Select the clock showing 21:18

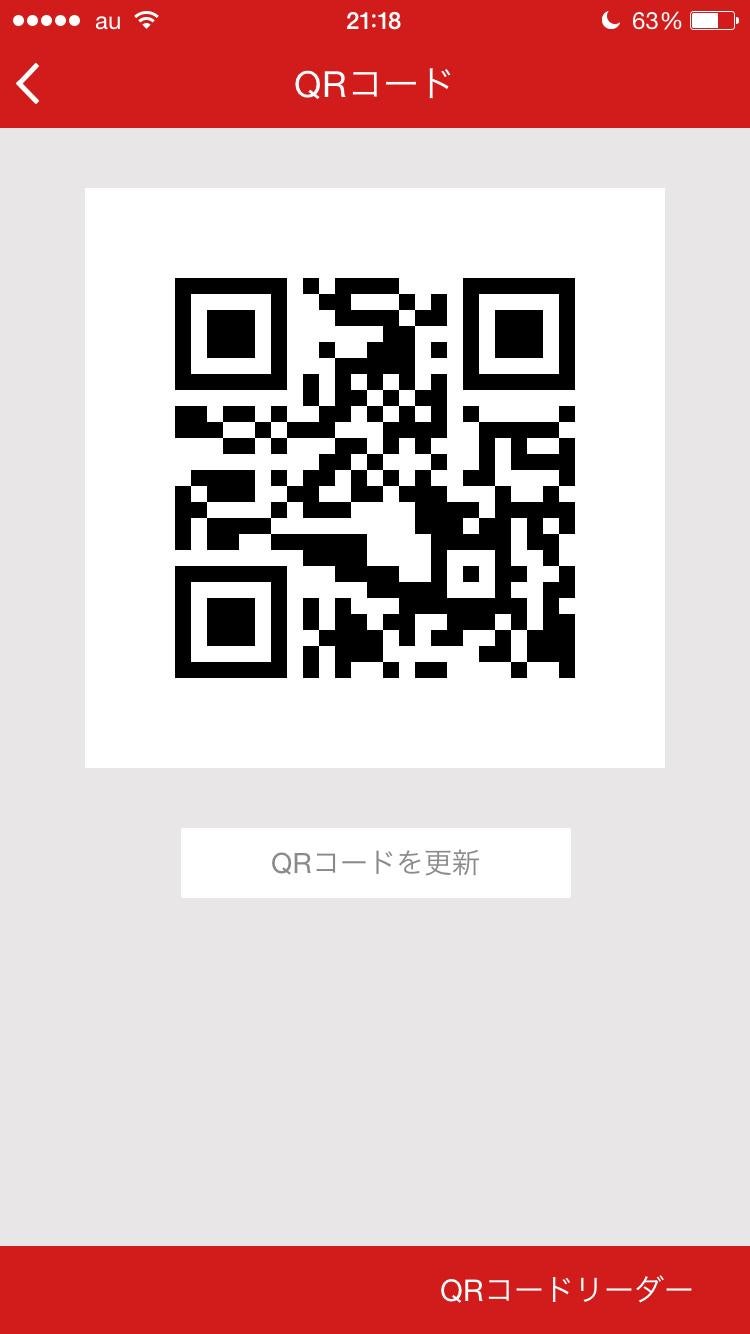point(375,19)
